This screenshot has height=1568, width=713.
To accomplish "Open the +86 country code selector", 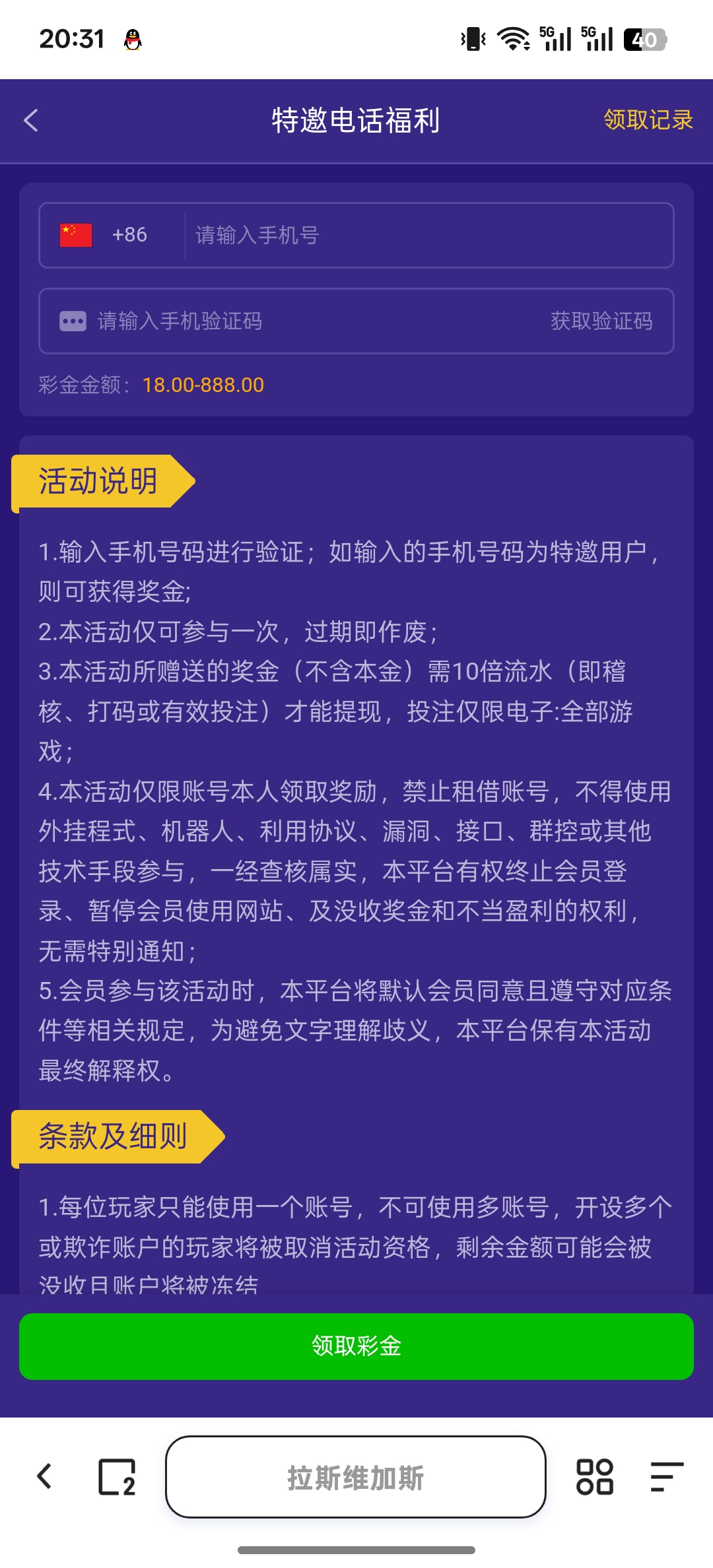I will point(128,235).
